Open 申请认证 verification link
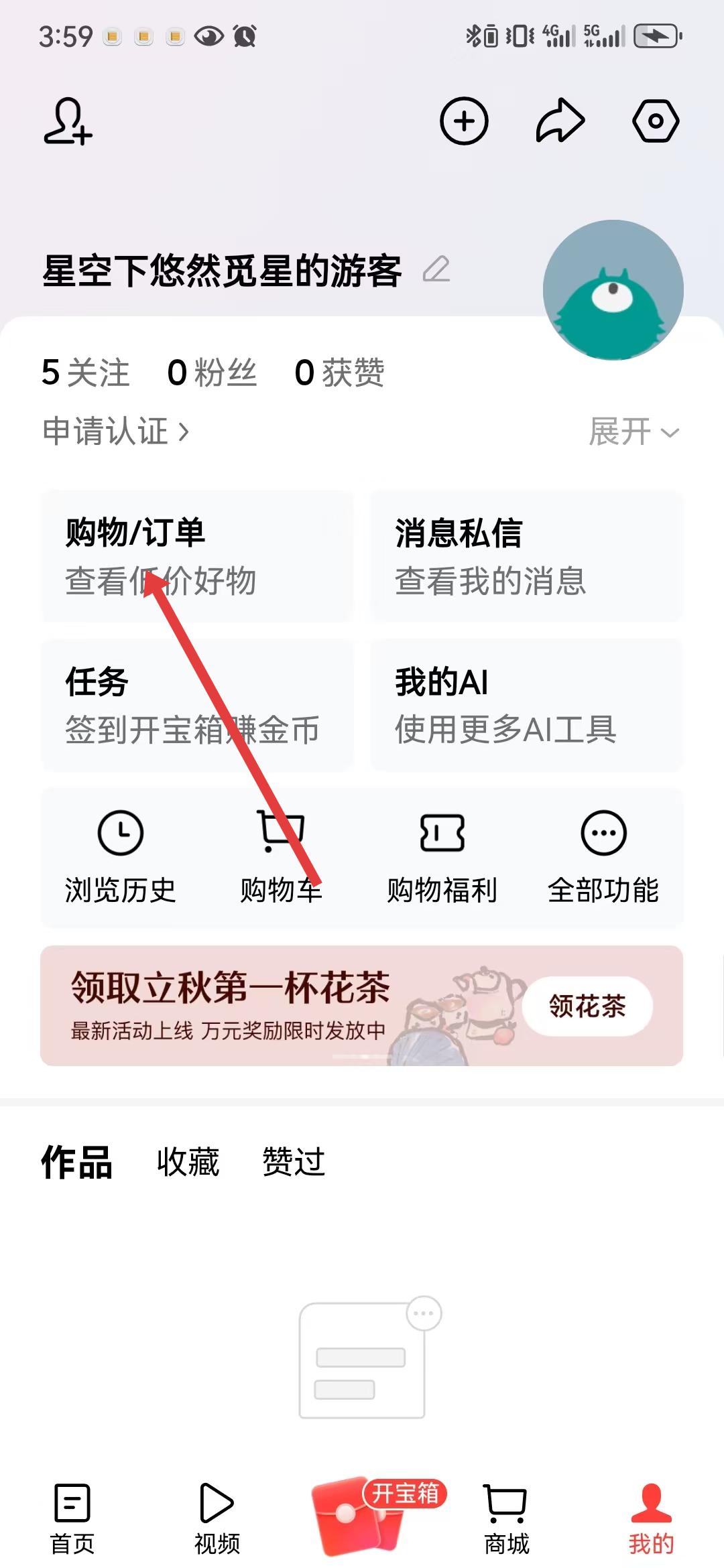 (115, 431)
